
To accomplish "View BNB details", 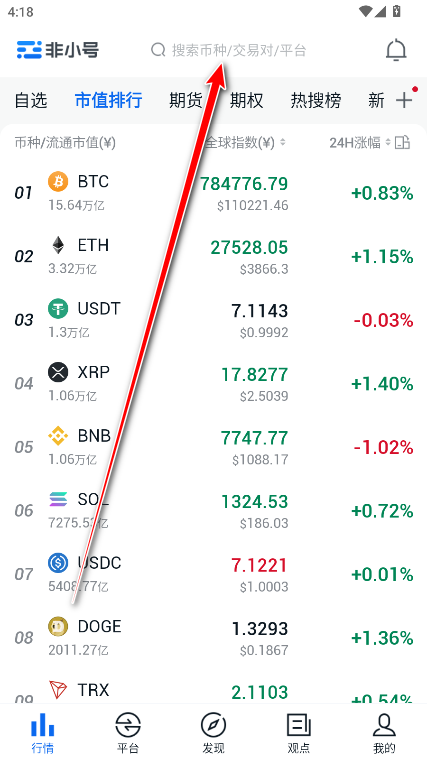I will (214, 447).
